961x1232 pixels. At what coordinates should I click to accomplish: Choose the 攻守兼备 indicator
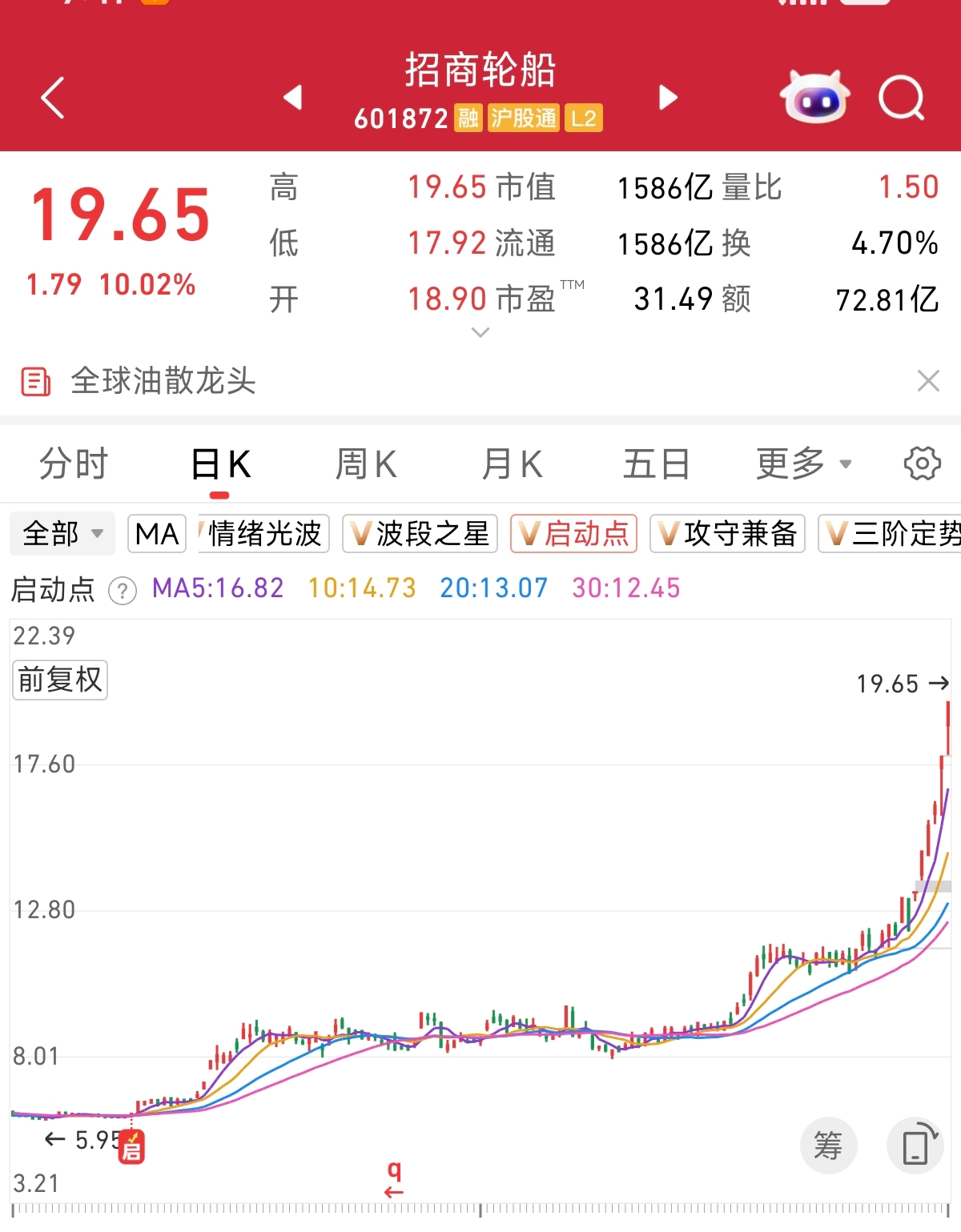(x=727, y=534)
